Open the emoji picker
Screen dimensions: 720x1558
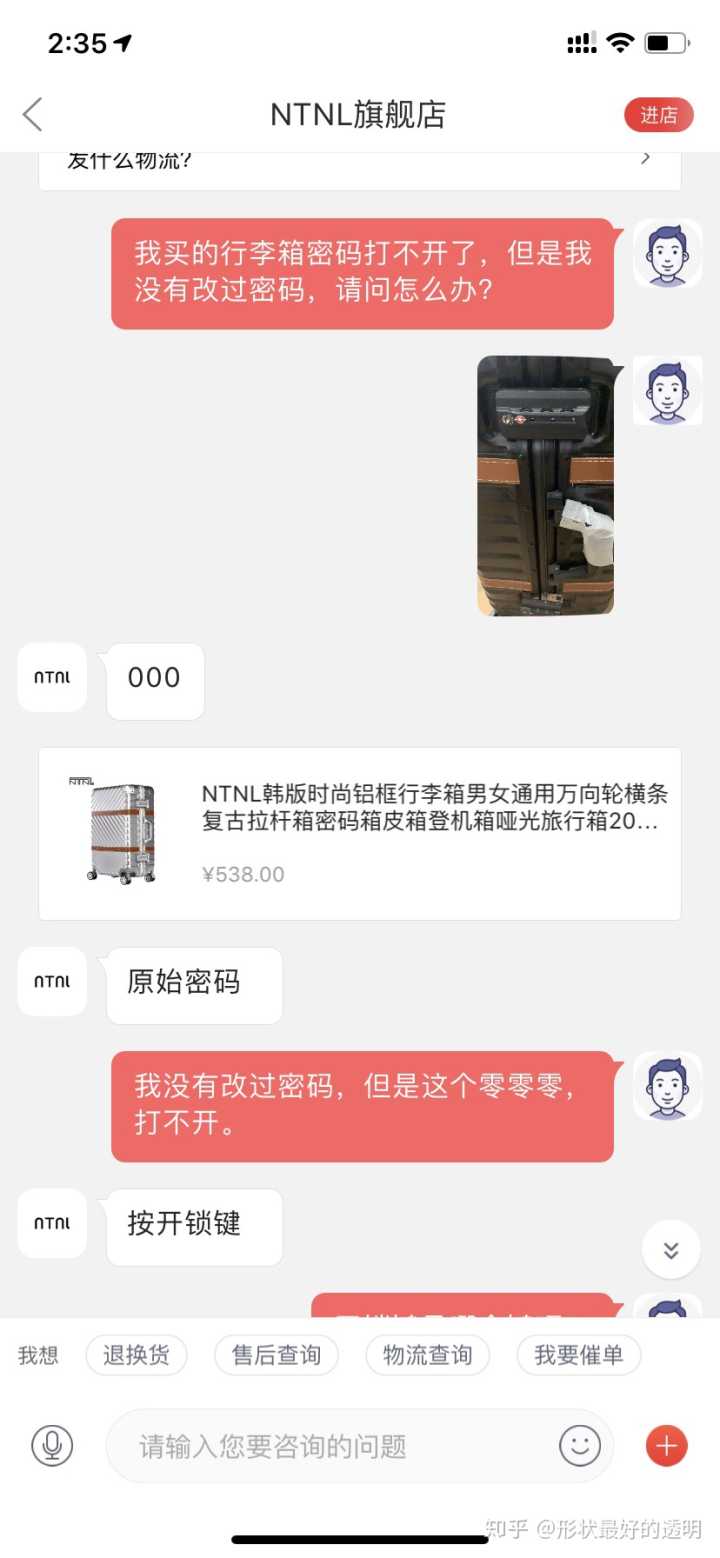579,1446
